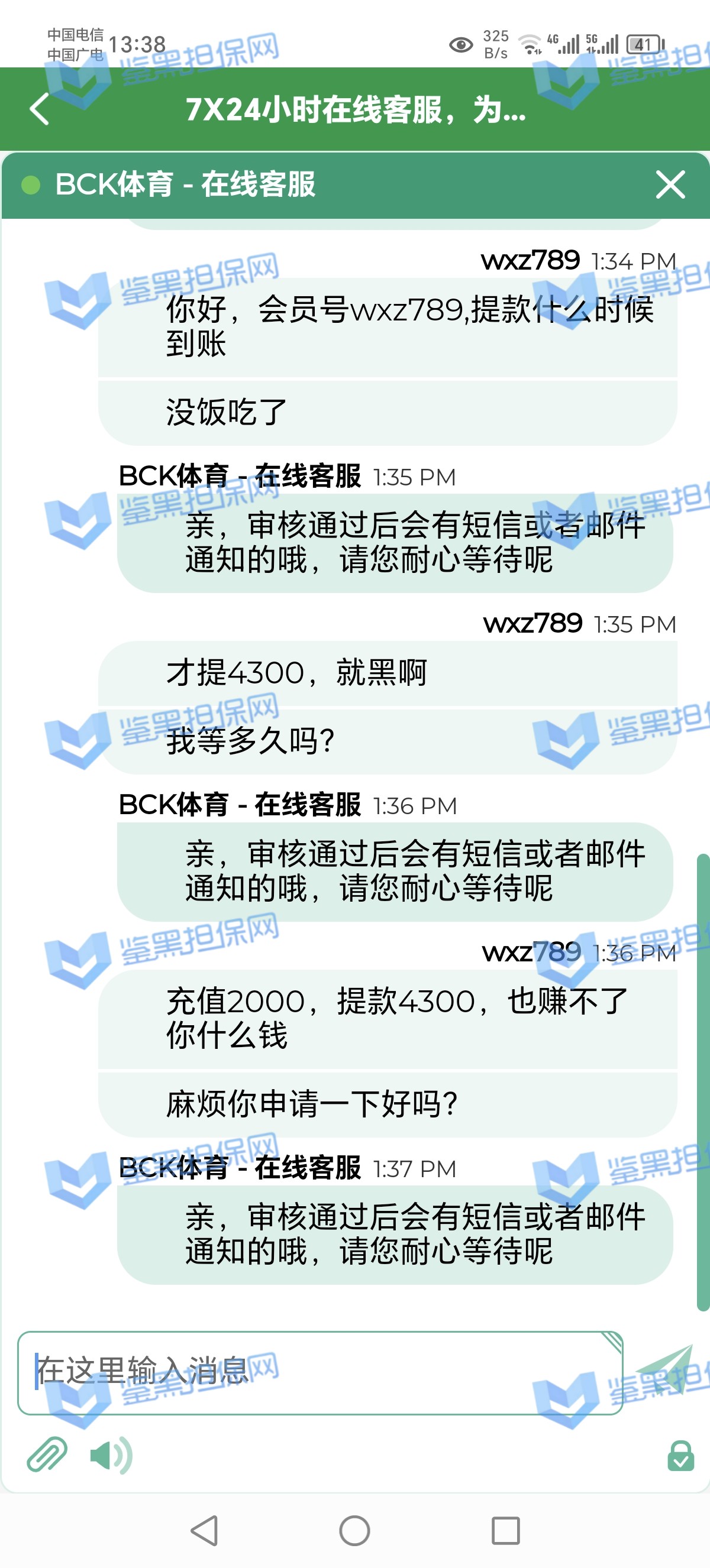Viewport: 710px width, 1568px height.
Task: Toggle chat sound with the speaker icon
Action: 110,1456
